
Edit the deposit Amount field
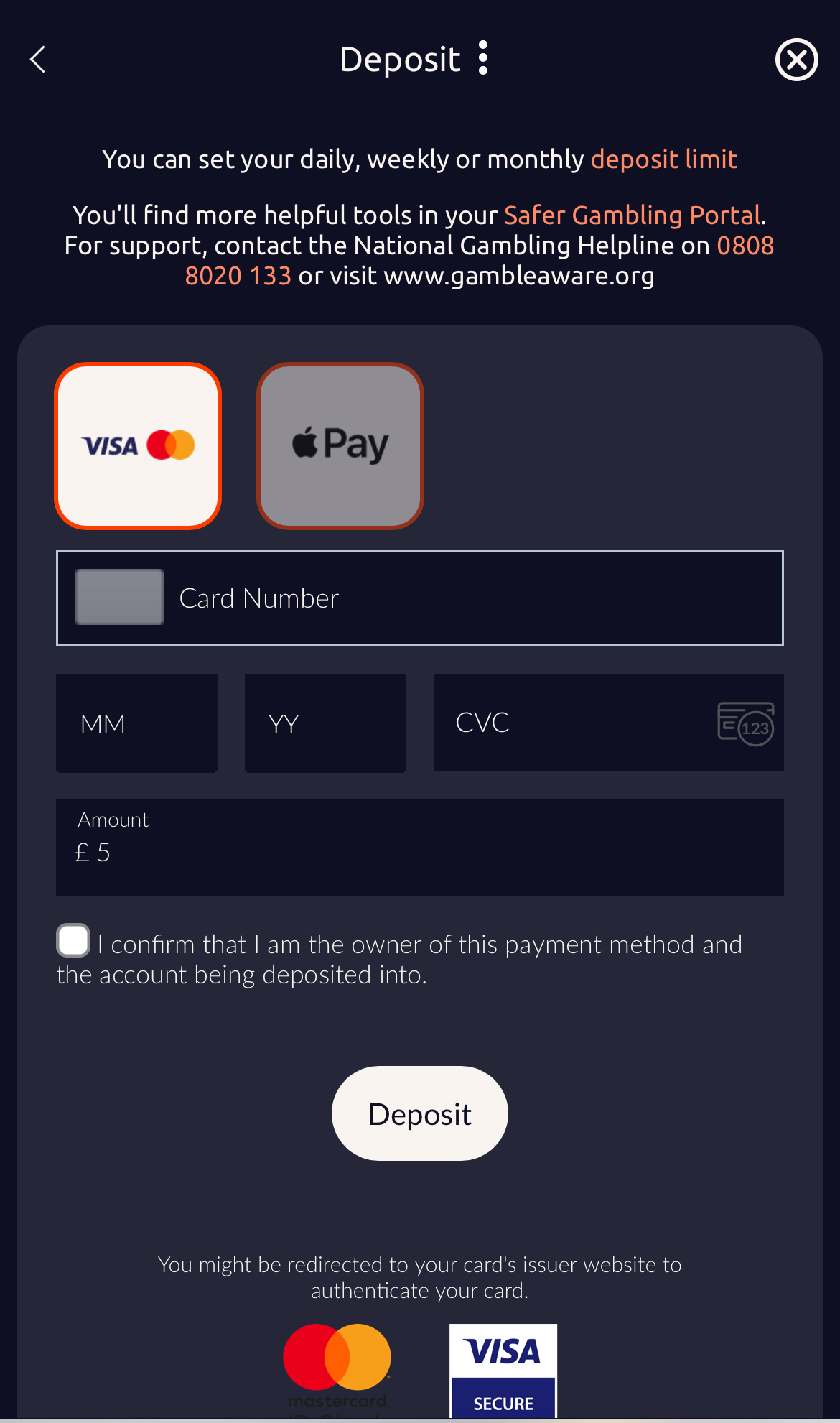(420, 848)
